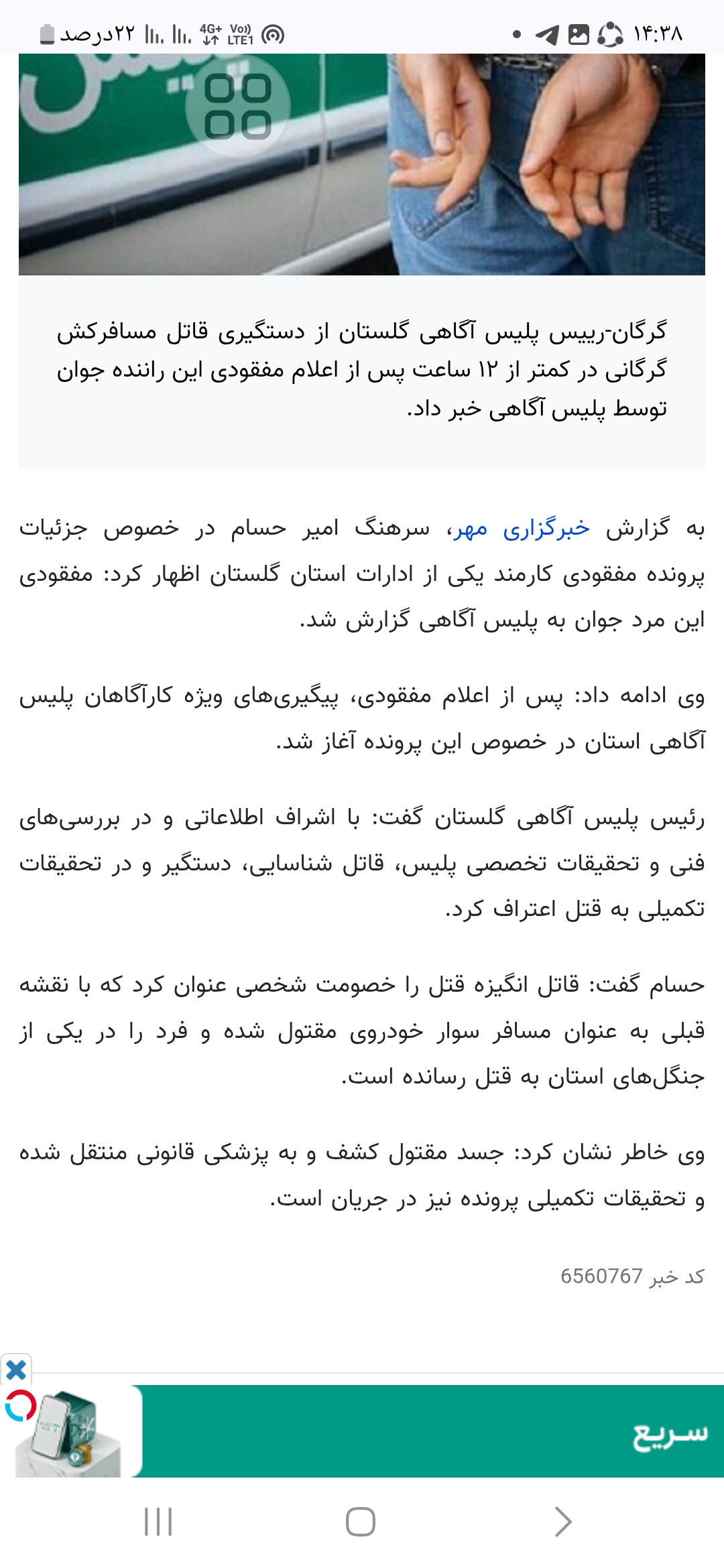Open the recent apps view

158,1521
